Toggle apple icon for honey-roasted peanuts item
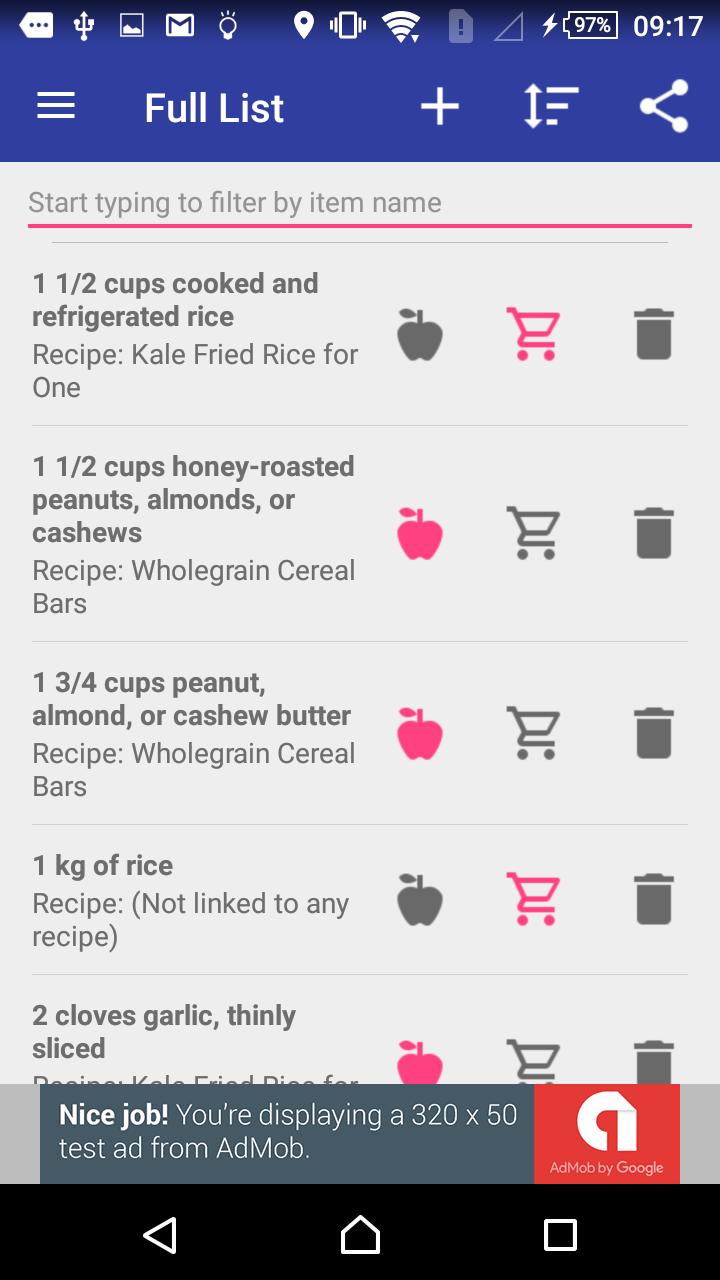Image resolution: width=720 pixels, height=1280 pixels. pos(420,533)
